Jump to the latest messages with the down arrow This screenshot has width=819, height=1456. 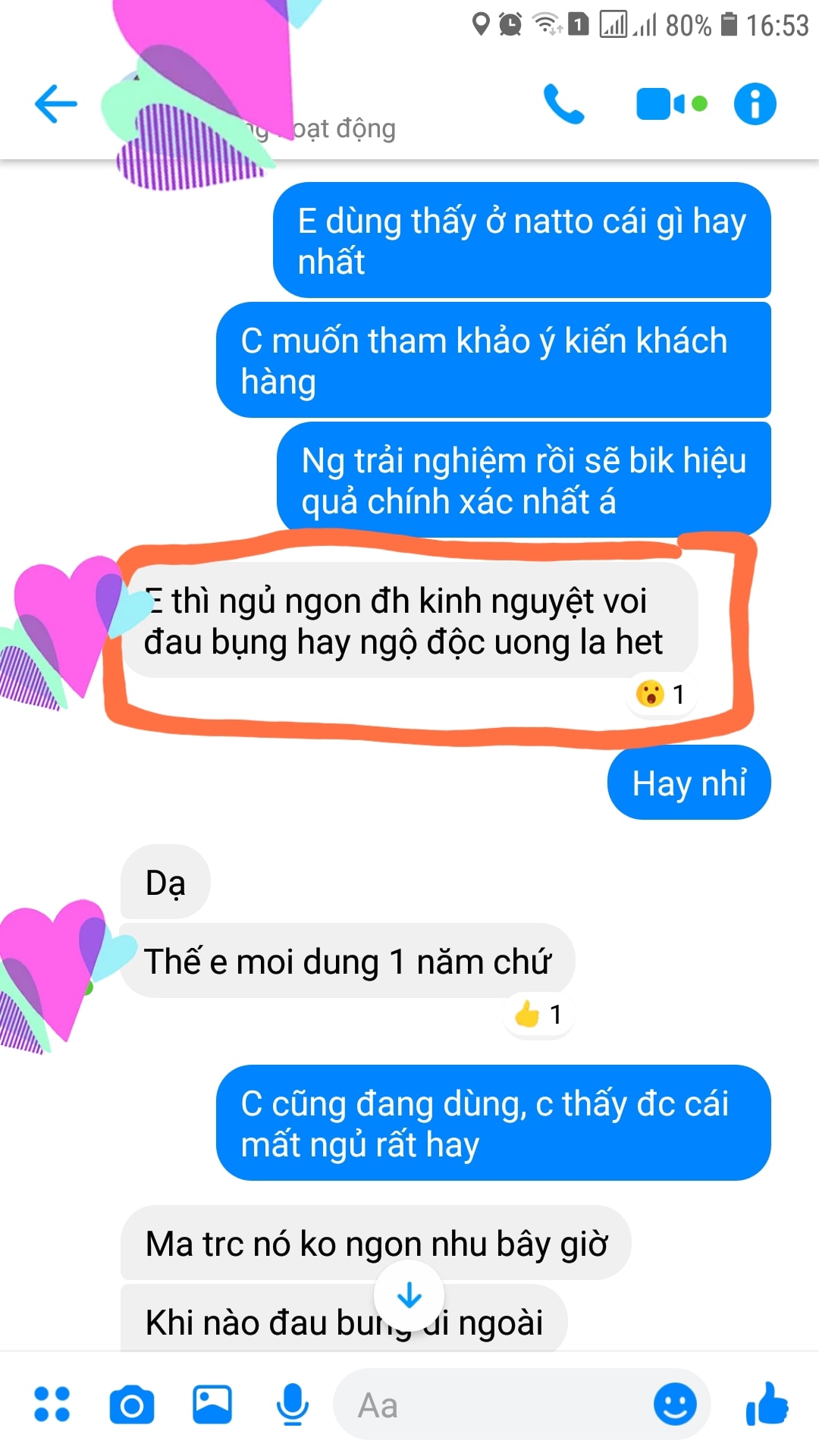(409, 1295)
